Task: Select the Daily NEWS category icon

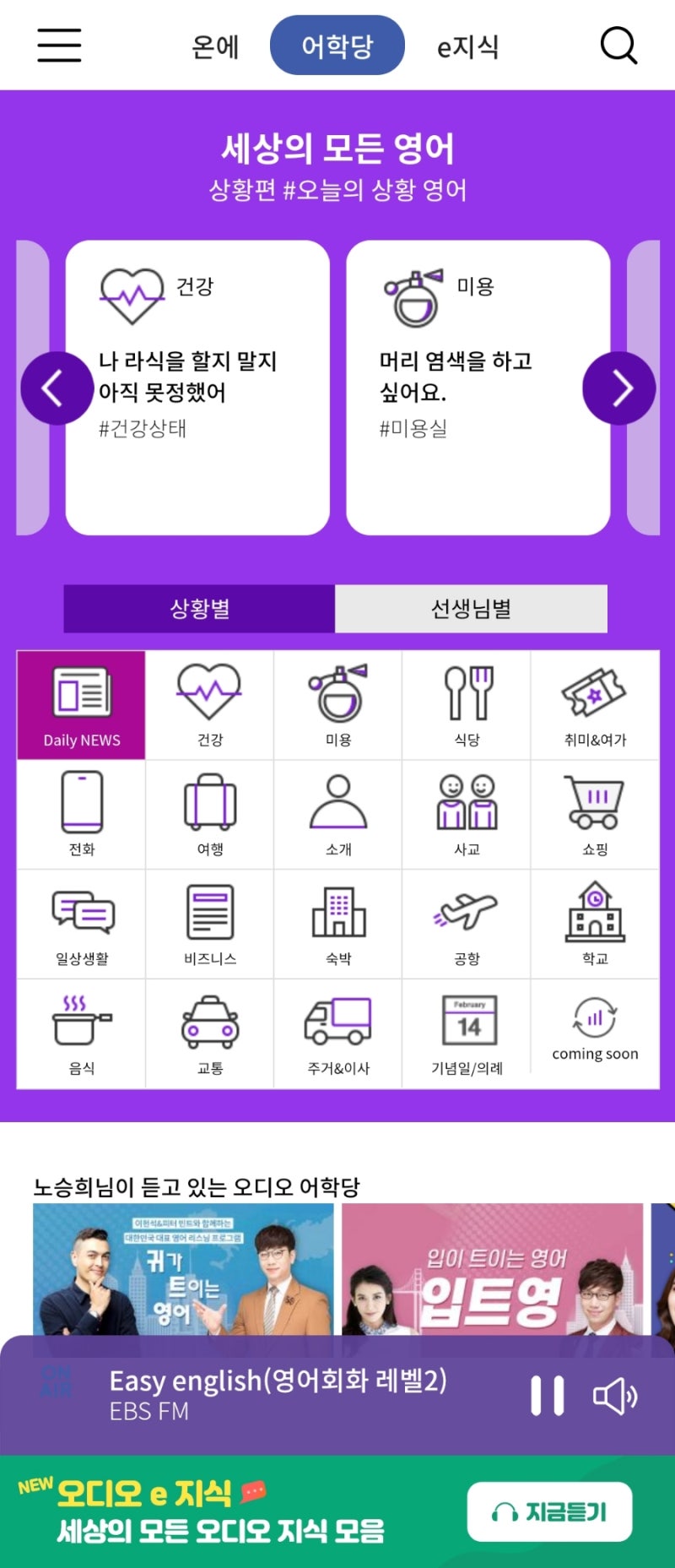Action: click(x=80, y=703)
